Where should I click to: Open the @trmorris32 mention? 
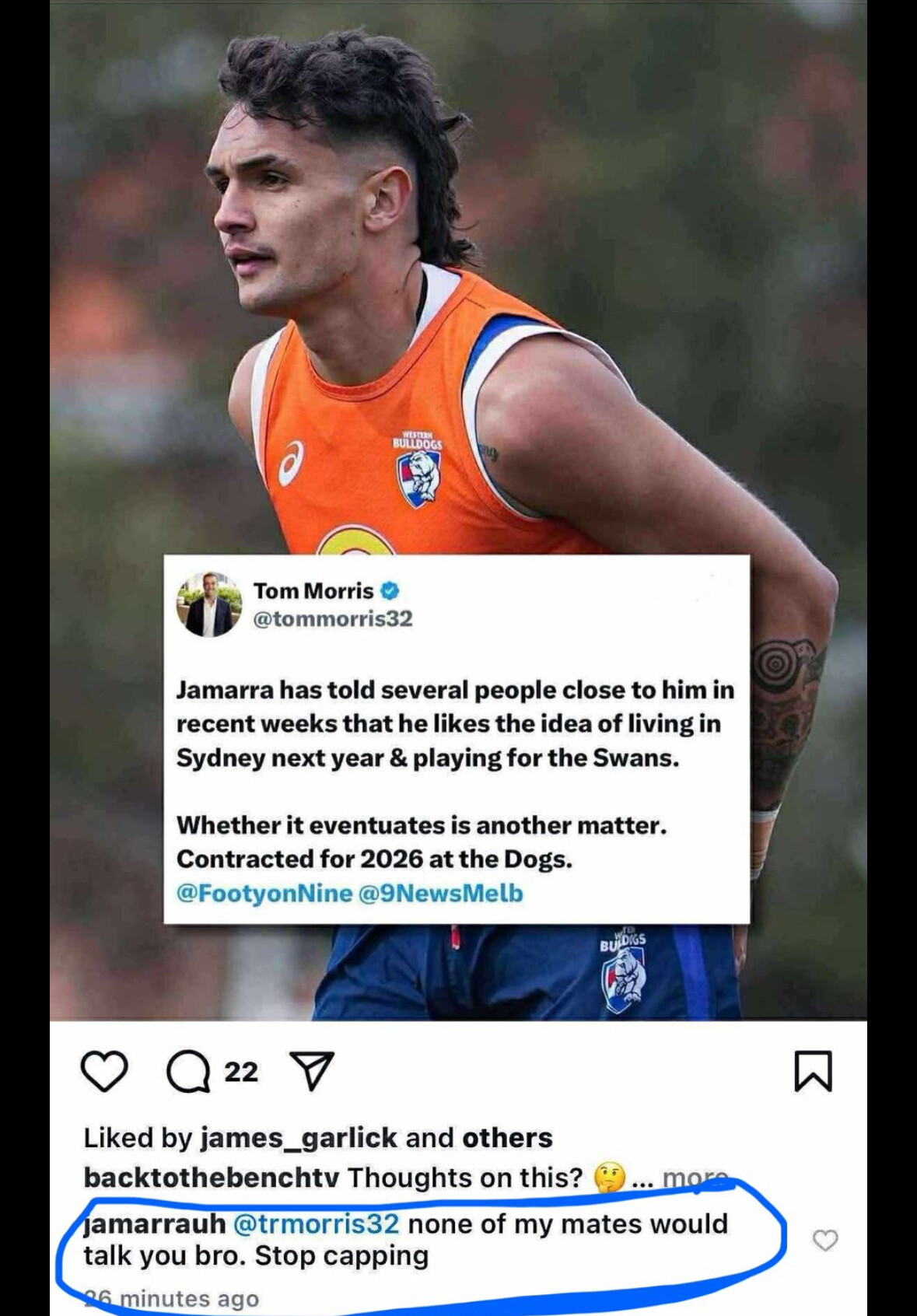(x=316, y=1224)
